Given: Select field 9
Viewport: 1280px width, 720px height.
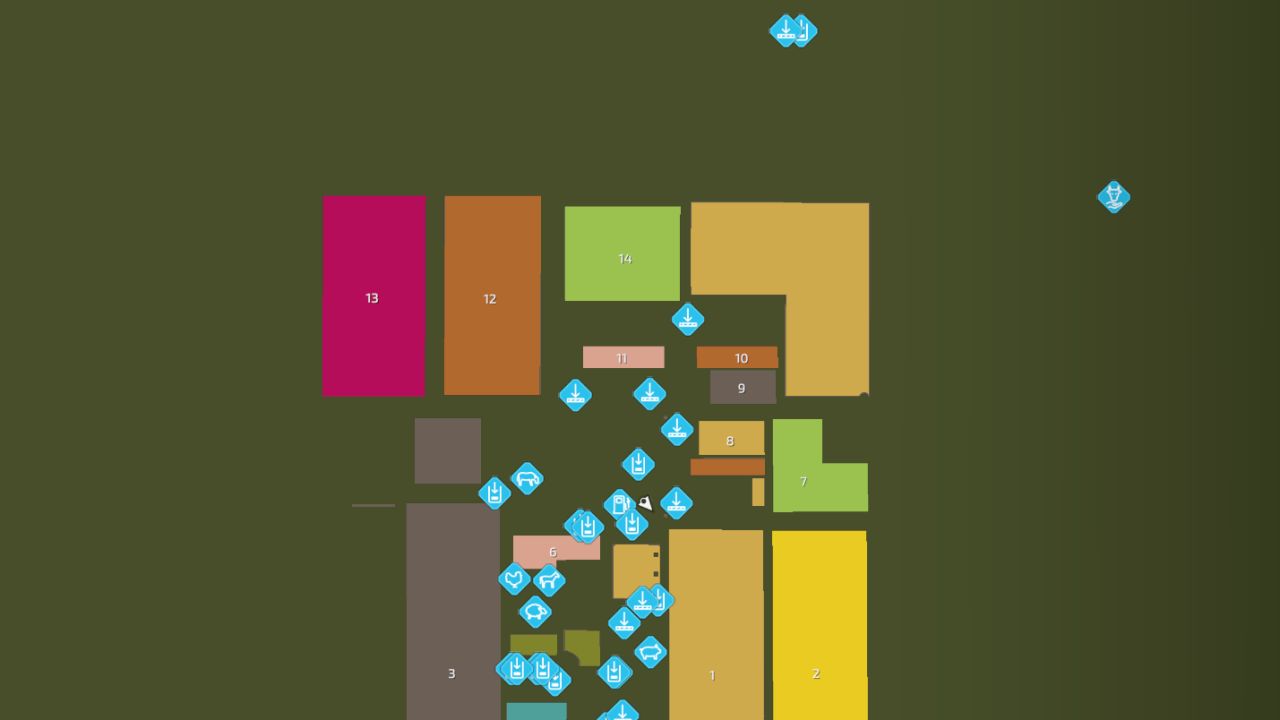Looking at the screenshot, I should pos(742,388).
